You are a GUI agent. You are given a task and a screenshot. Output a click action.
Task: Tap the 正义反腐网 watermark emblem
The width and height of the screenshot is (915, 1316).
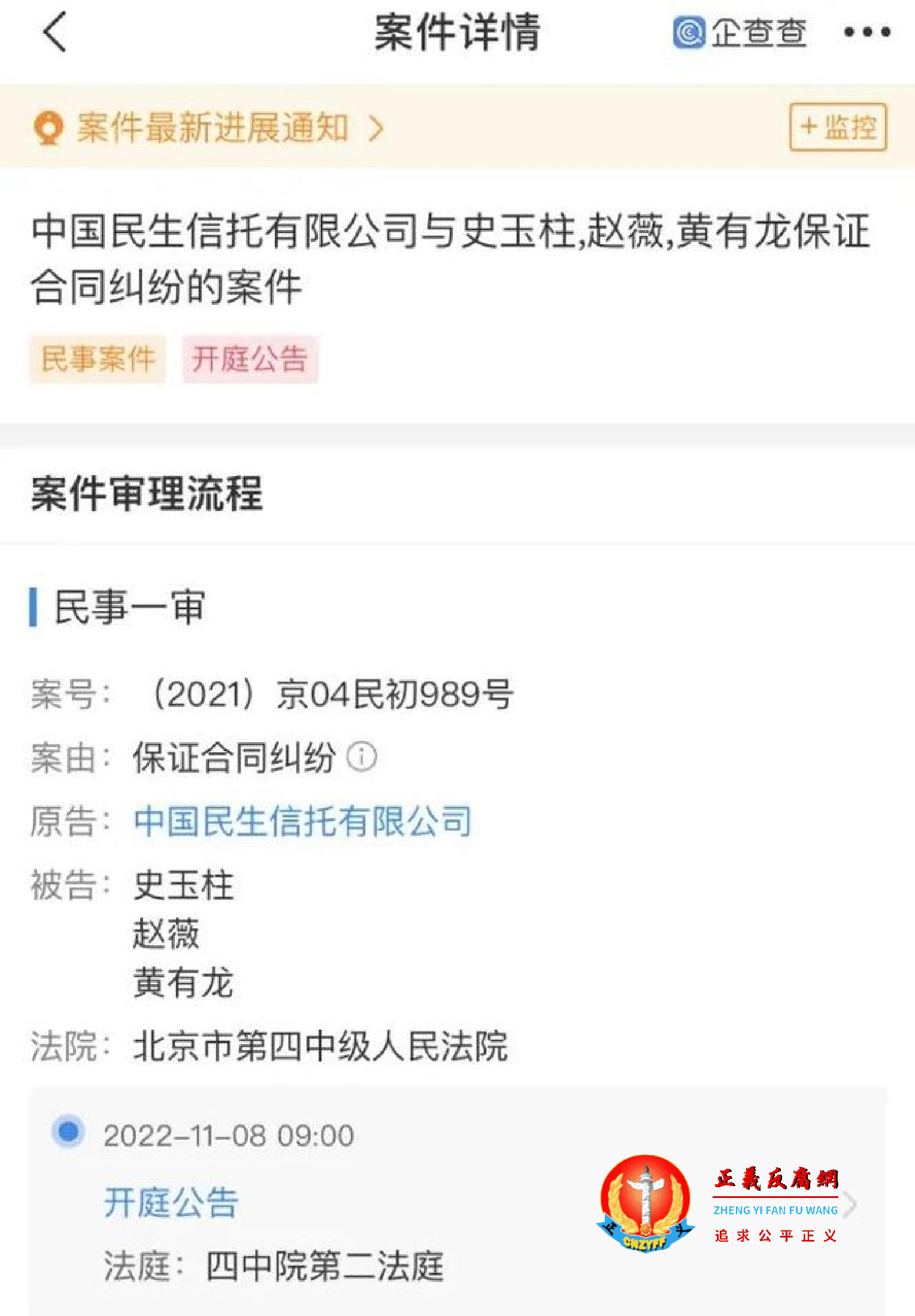(x=646, y=1204)
